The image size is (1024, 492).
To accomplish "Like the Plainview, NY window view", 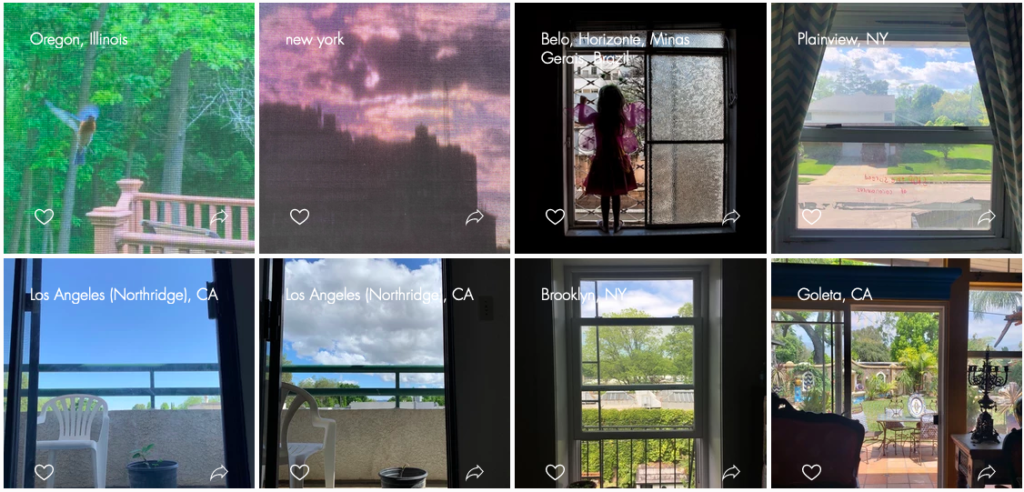I will pyautogui.click(x=811, y=217).
